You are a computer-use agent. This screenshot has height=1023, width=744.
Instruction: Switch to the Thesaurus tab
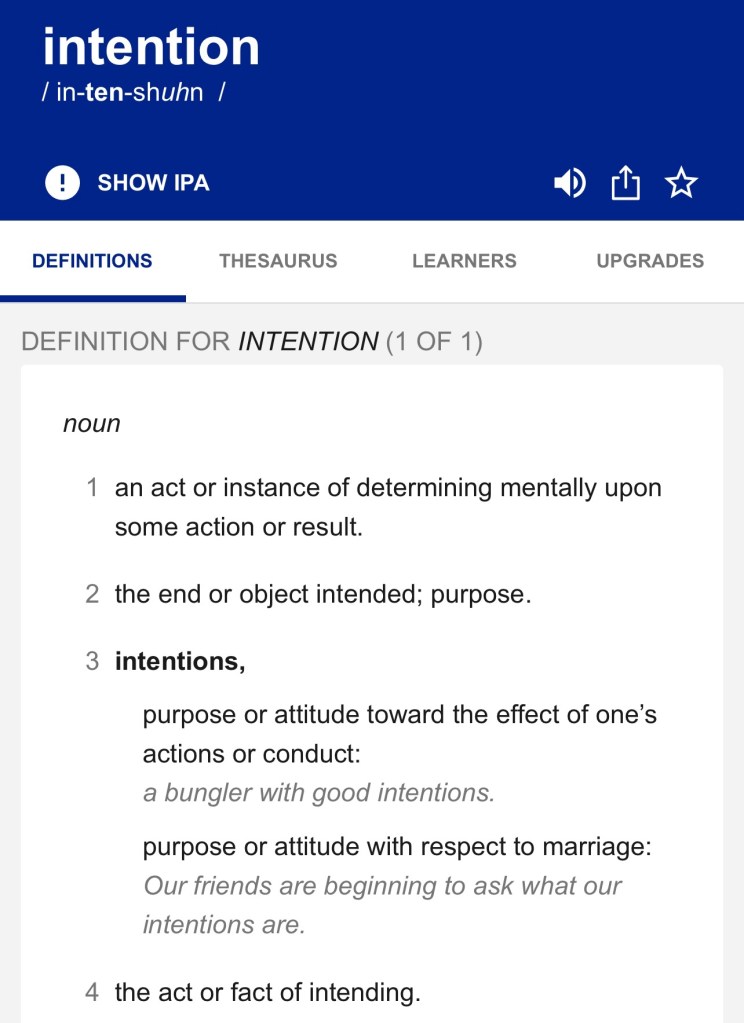click(278, 261)
